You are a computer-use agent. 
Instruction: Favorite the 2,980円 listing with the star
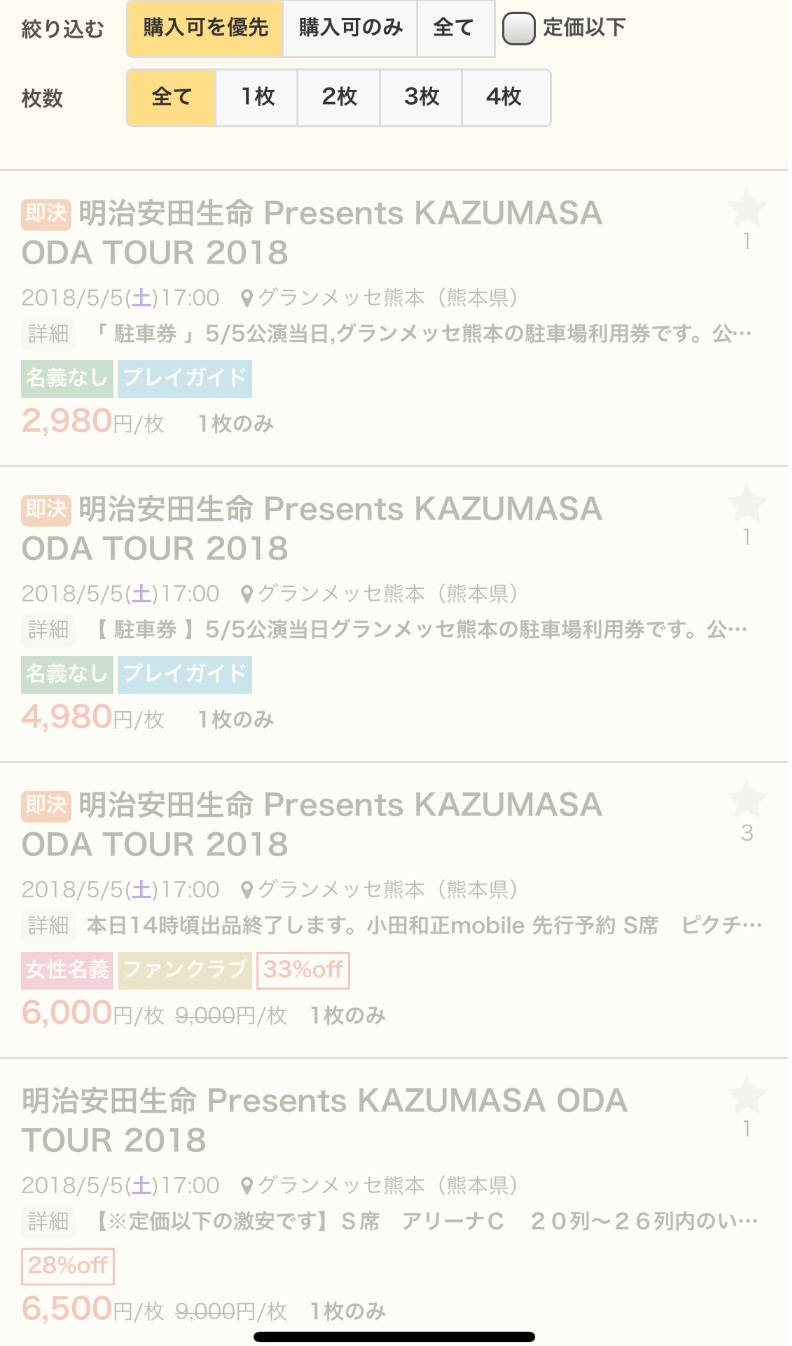[747, 208]
